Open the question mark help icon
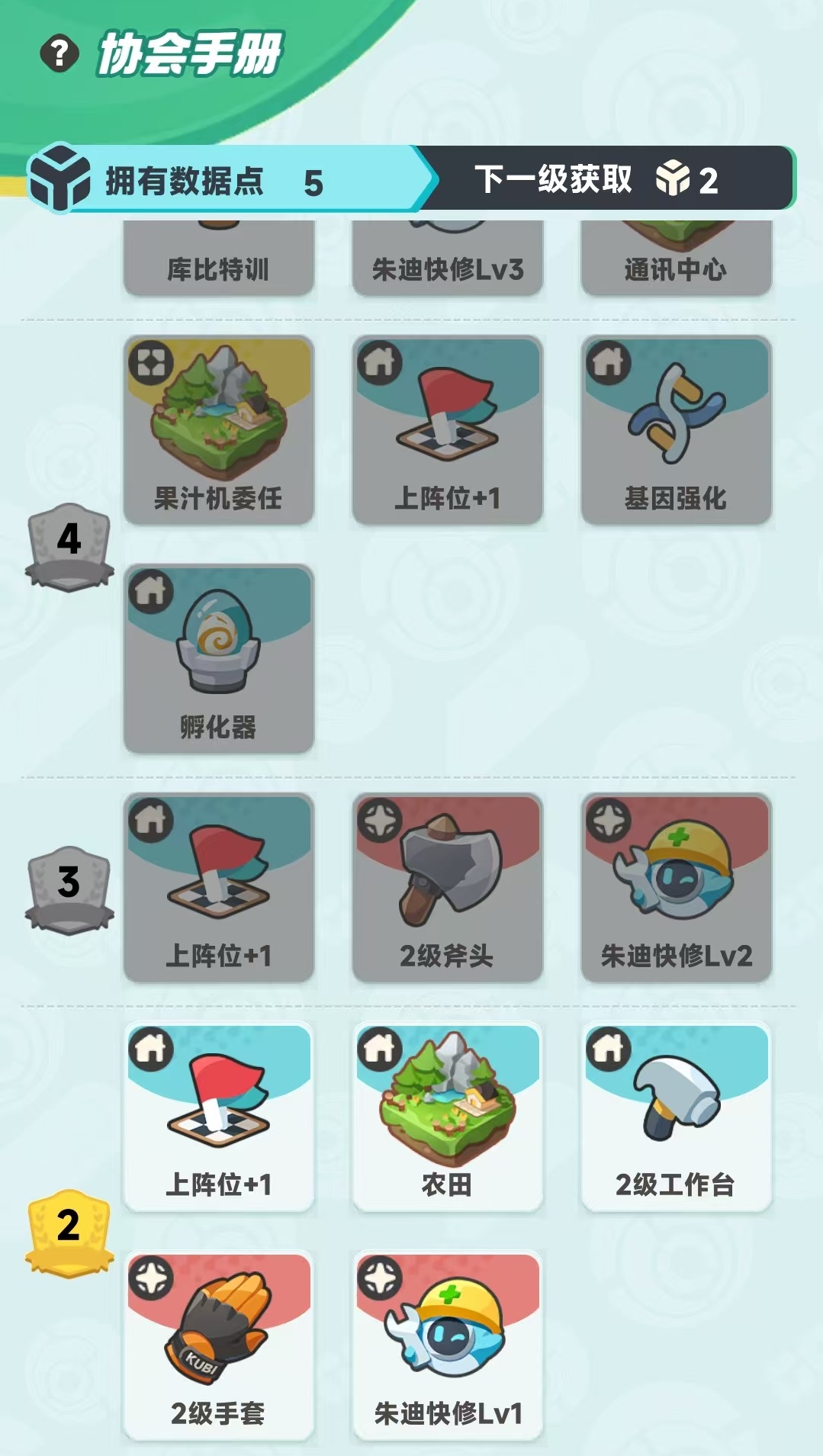 pyautogui.click(x=59, y=53)
